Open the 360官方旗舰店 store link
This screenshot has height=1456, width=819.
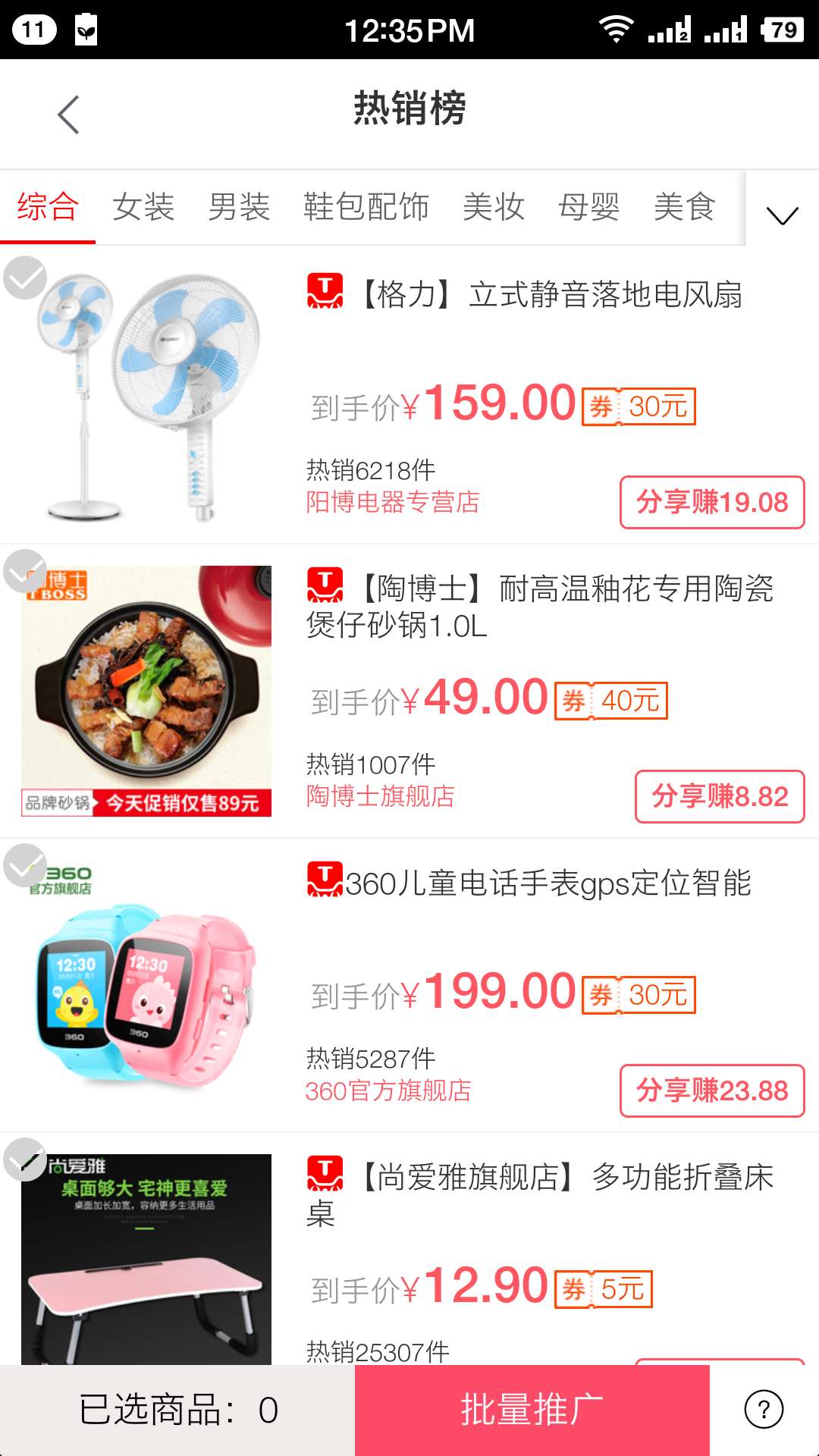click(x=388, y=1090)
